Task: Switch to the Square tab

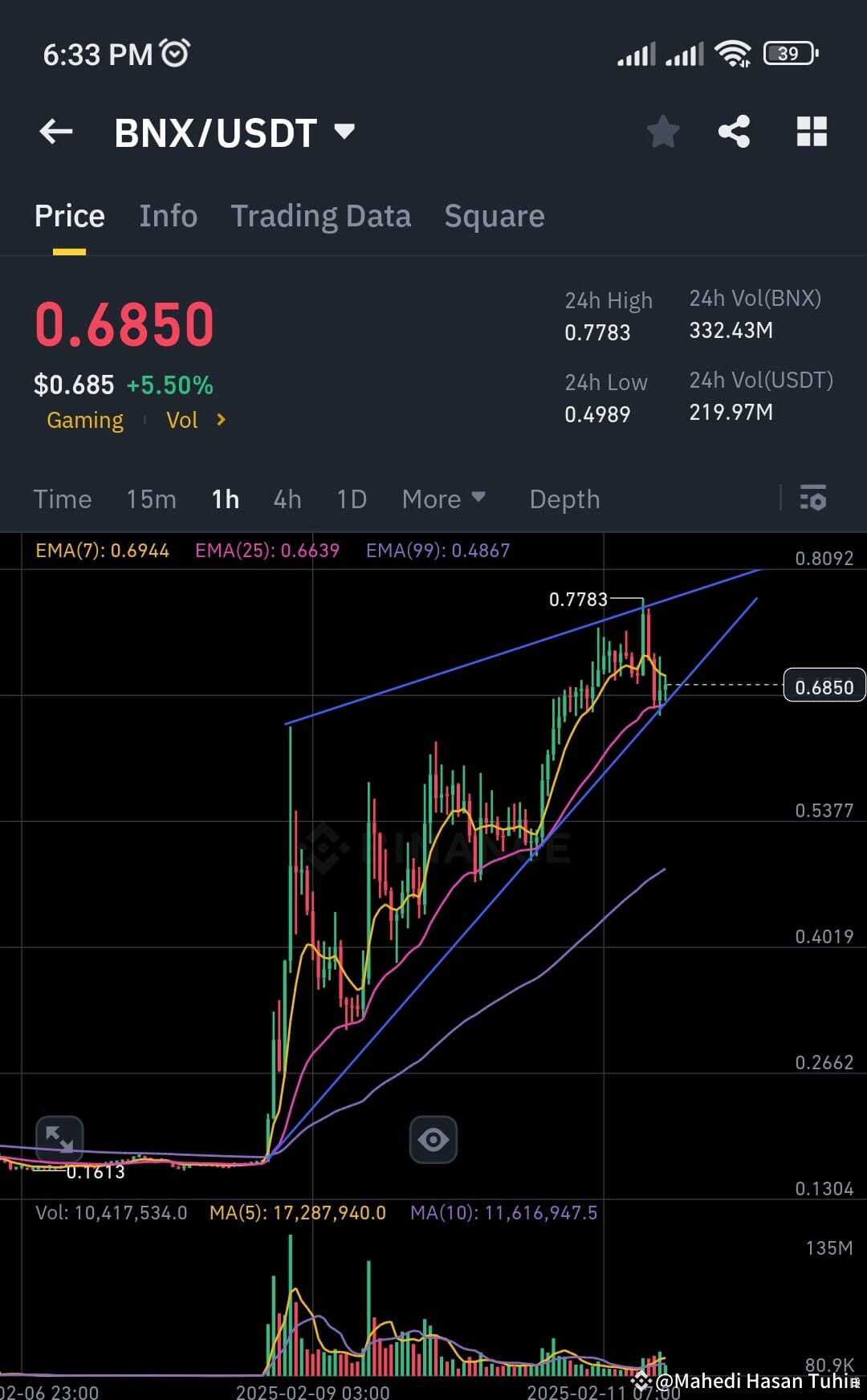Action: pos(494,216)
